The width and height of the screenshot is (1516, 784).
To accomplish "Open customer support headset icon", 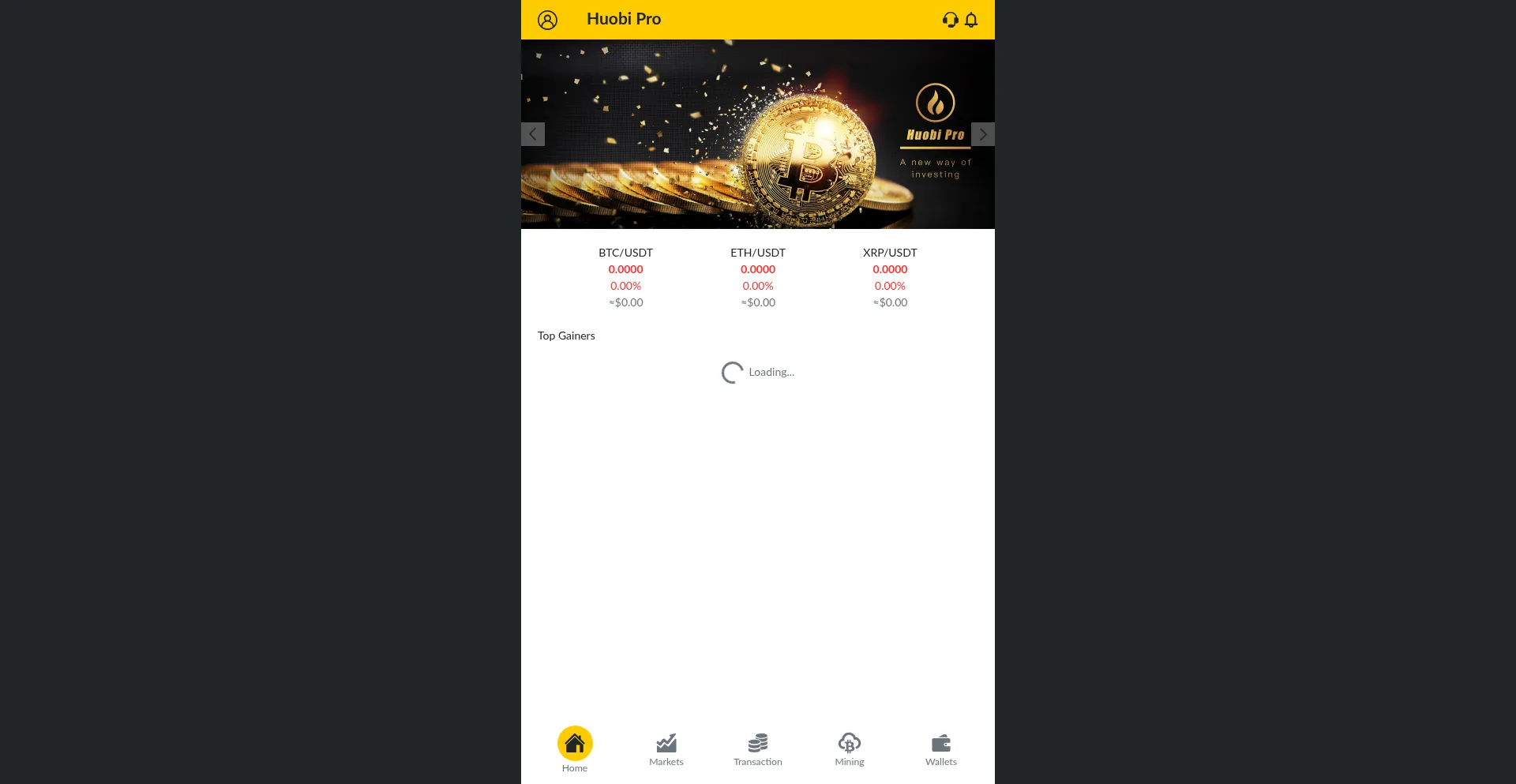I will tap(950, 20).
